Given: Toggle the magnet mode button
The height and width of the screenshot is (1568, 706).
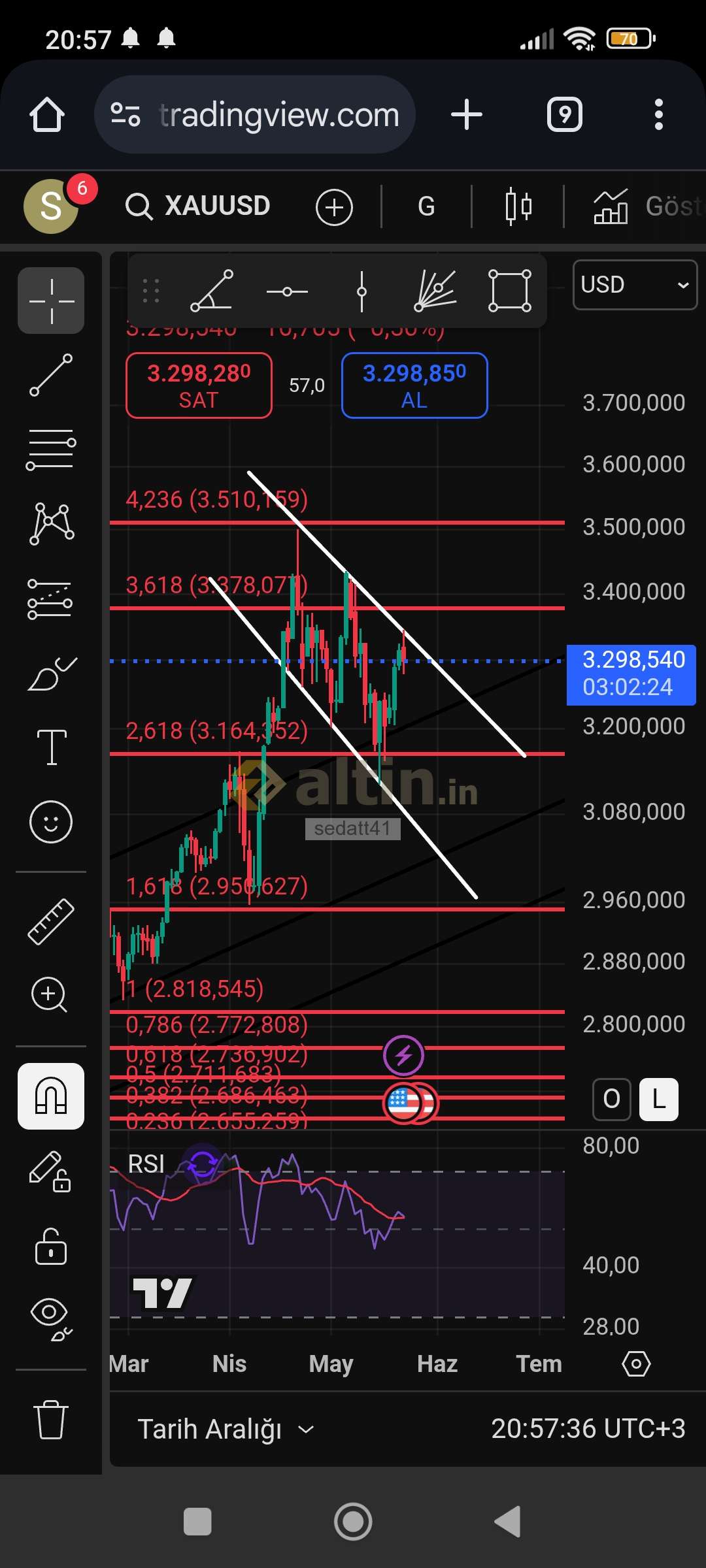Looking at the screenshot, I should pos(51,1096).
